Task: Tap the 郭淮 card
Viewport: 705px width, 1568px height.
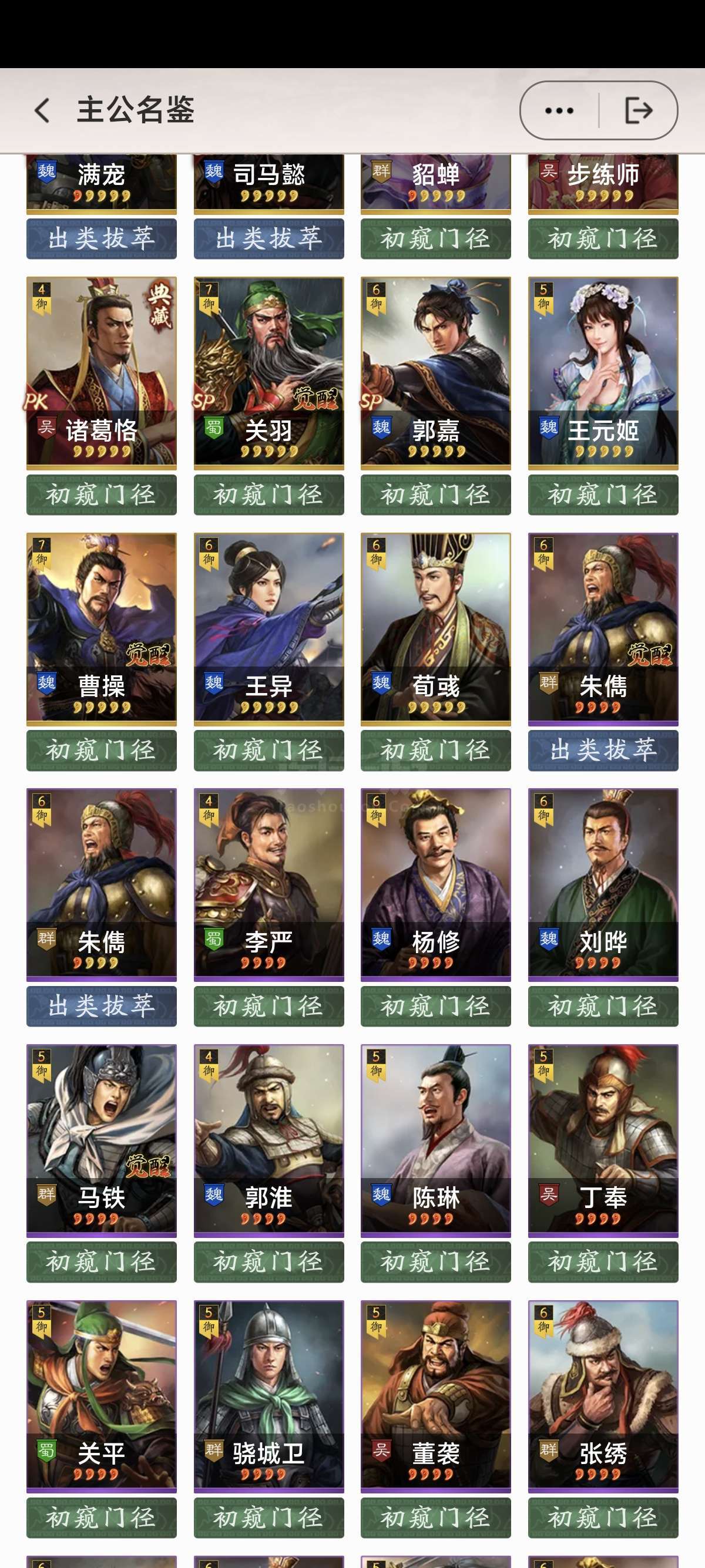Action: pos(268,1140)
